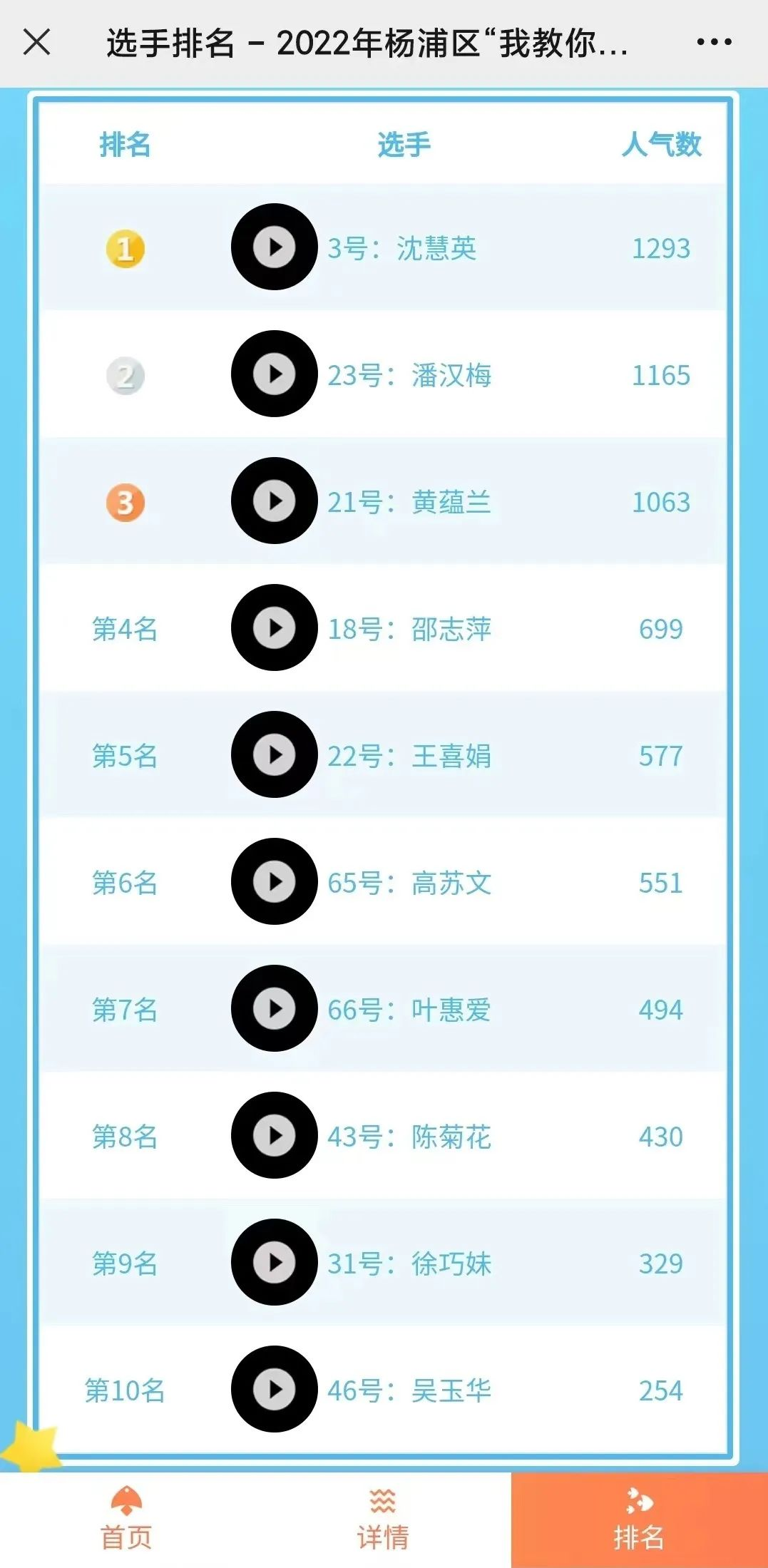Play the video of 43号 陈菊花

275,1136
